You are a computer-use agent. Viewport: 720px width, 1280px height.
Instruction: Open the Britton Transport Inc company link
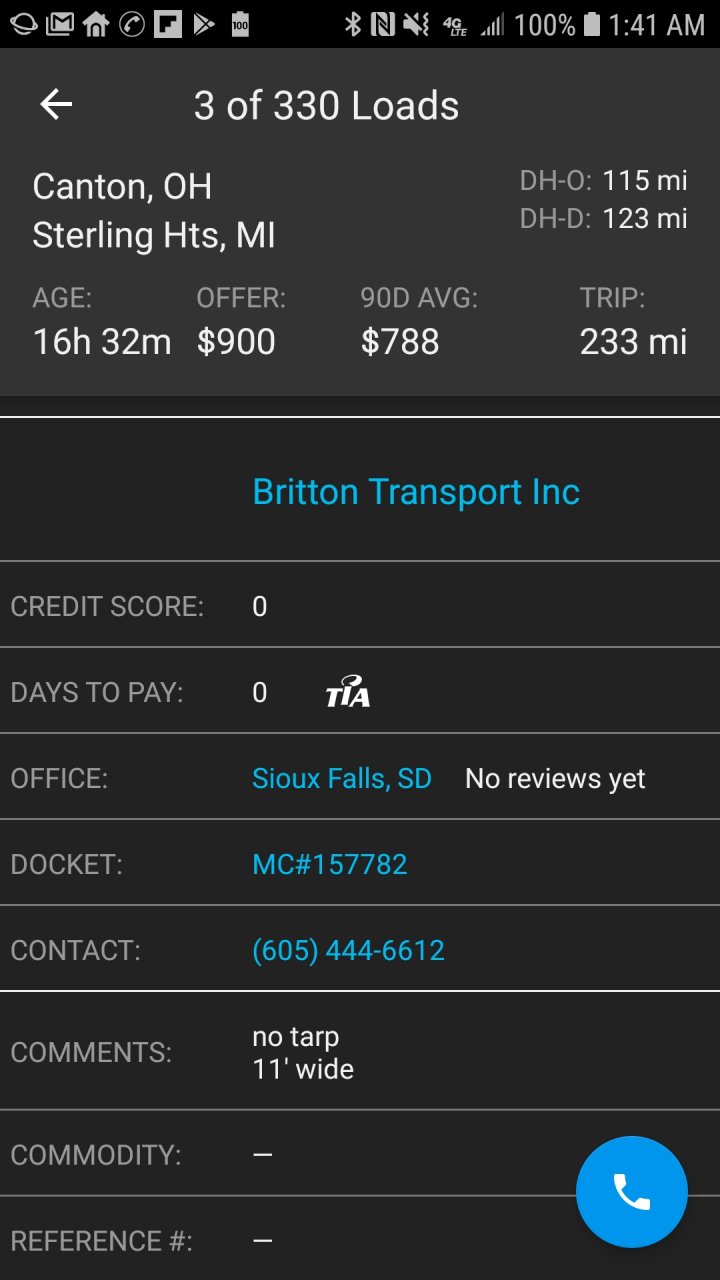tap(415, 492)
